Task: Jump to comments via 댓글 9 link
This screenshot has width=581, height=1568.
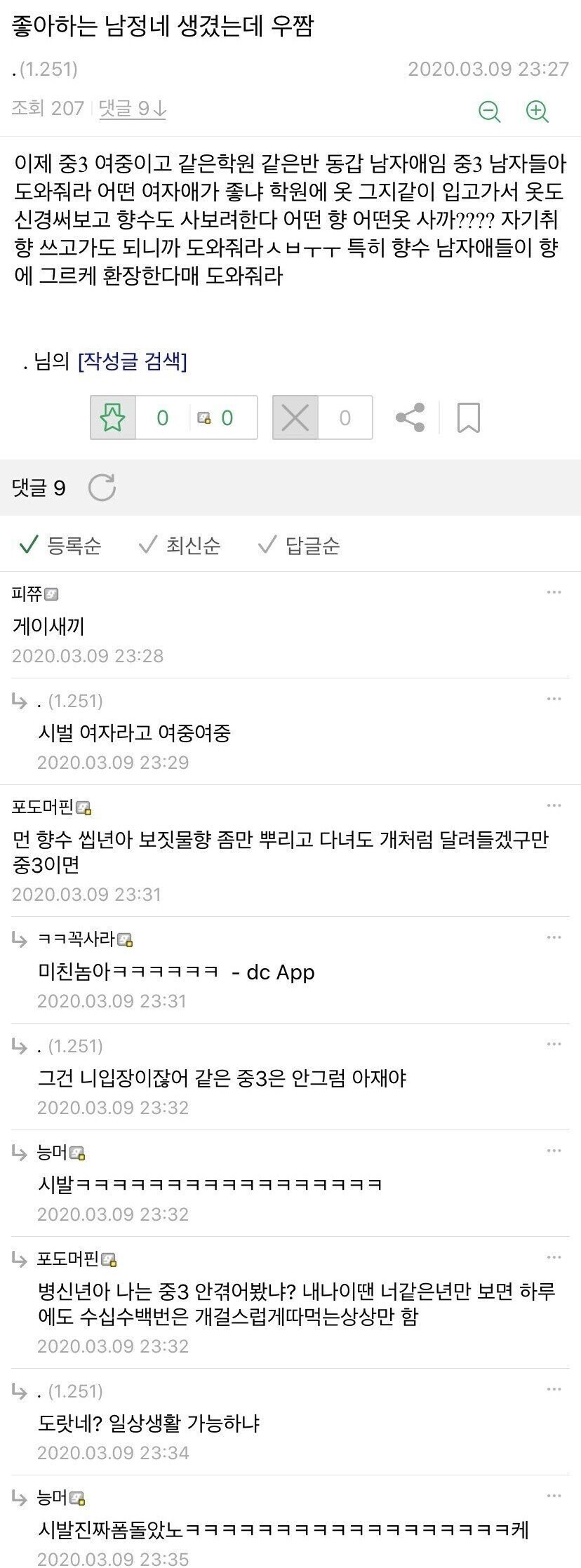Action: point(132,109)
